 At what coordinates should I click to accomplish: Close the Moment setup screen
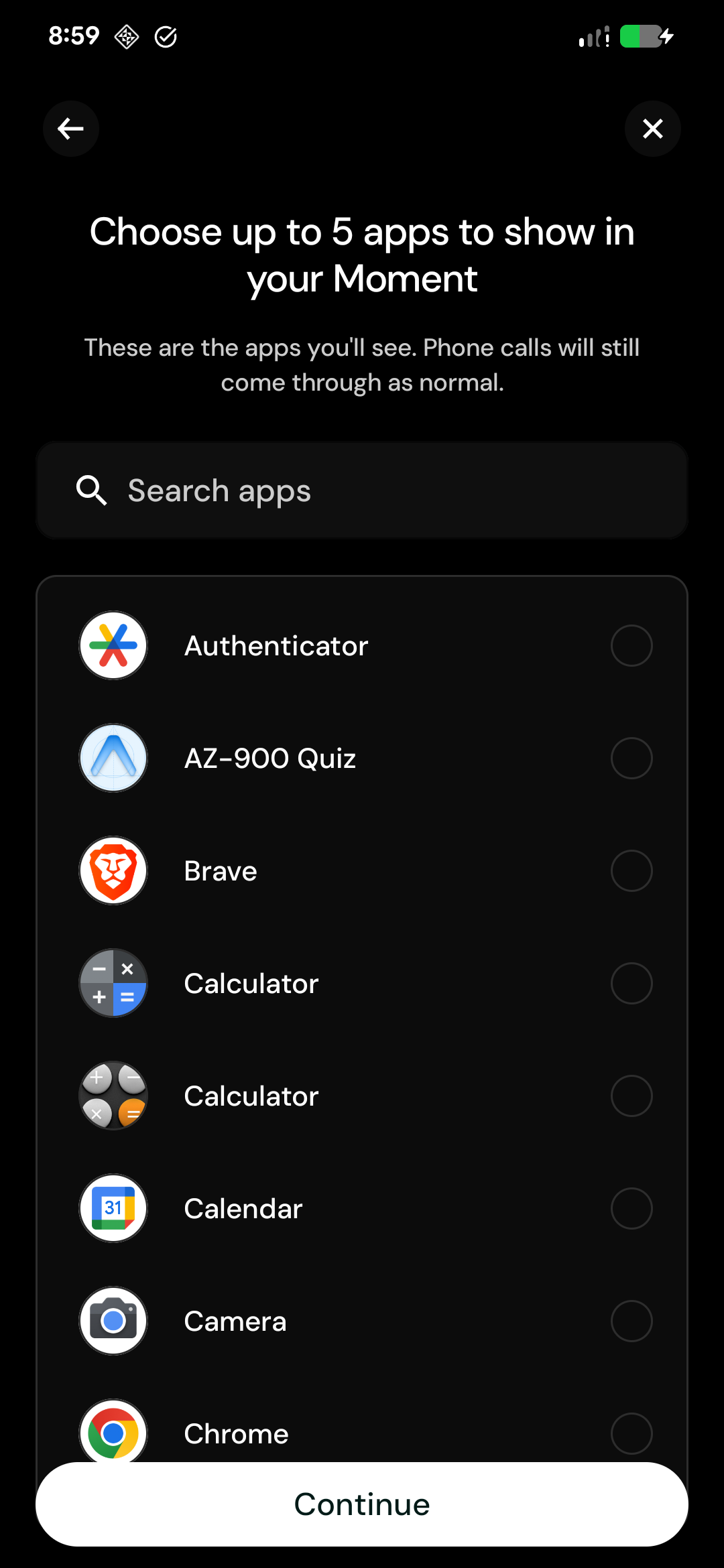point(652,129)
